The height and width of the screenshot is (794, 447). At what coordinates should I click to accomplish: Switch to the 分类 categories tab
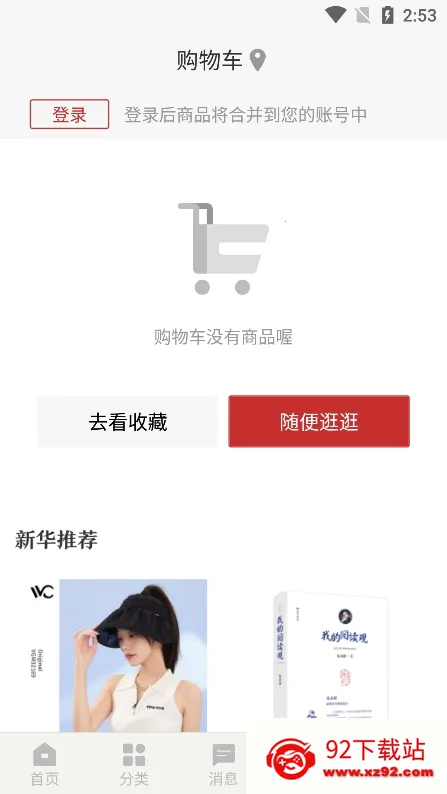pyautogui.click(x=134, y=764)
